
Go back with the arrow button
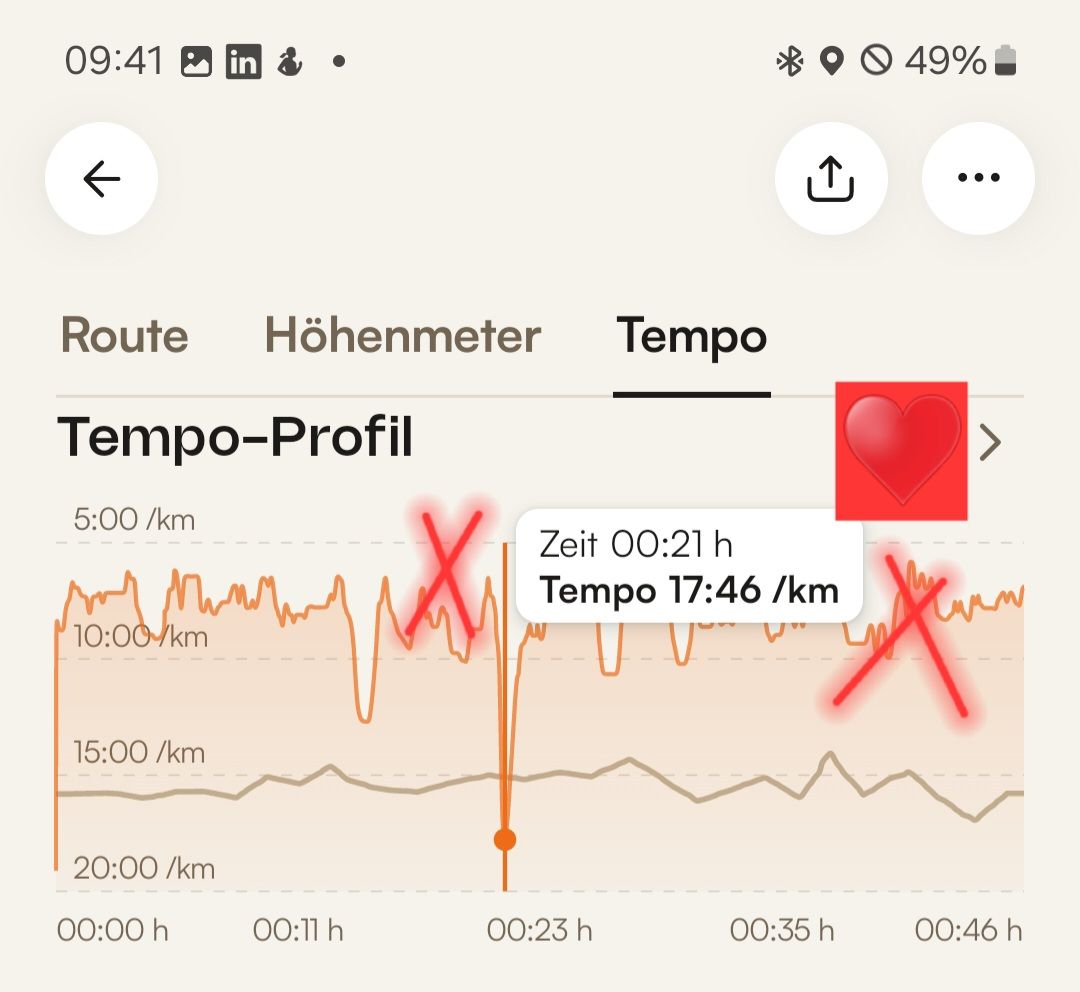(x=101, y=178)
